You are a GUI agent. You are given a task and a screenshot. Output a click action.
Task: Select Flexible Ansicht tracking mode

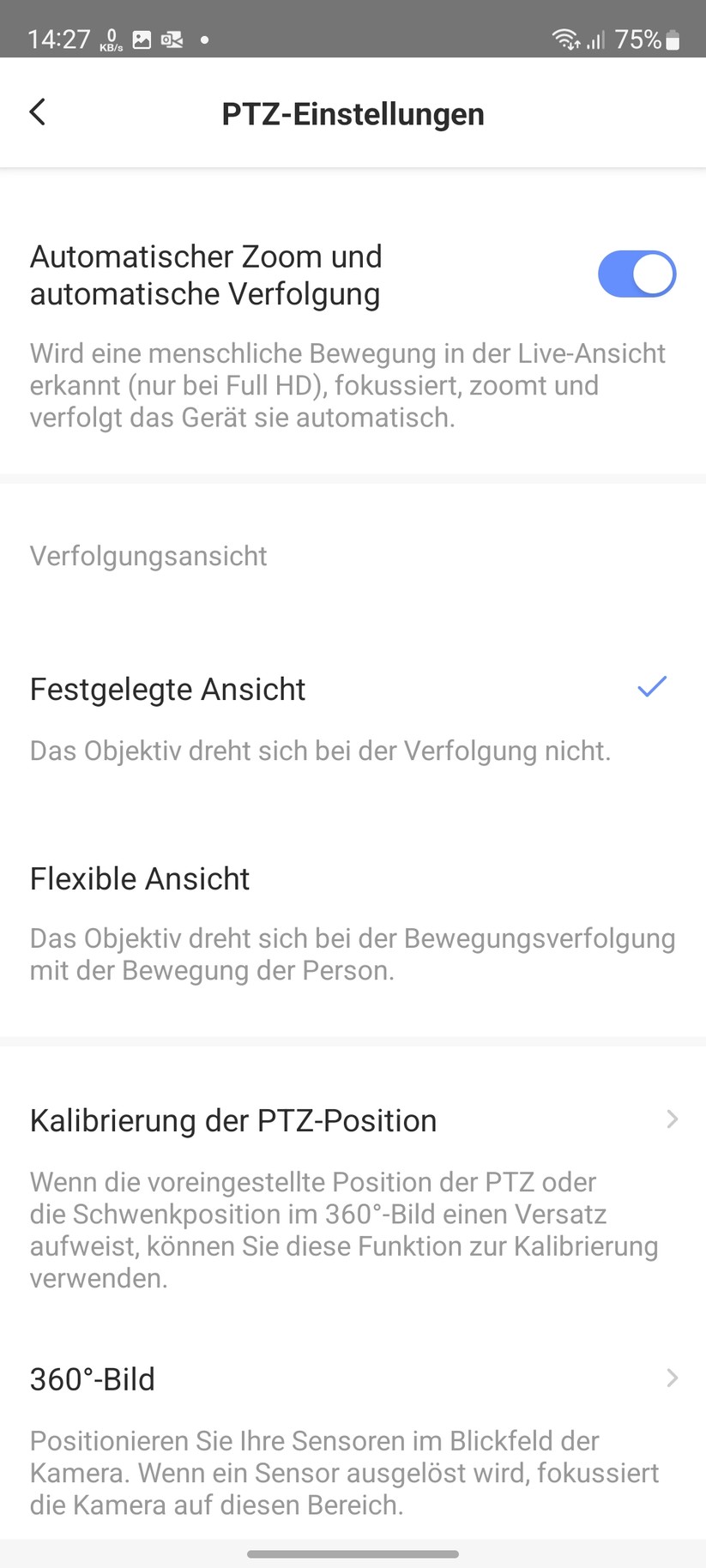tap(139, 877)
